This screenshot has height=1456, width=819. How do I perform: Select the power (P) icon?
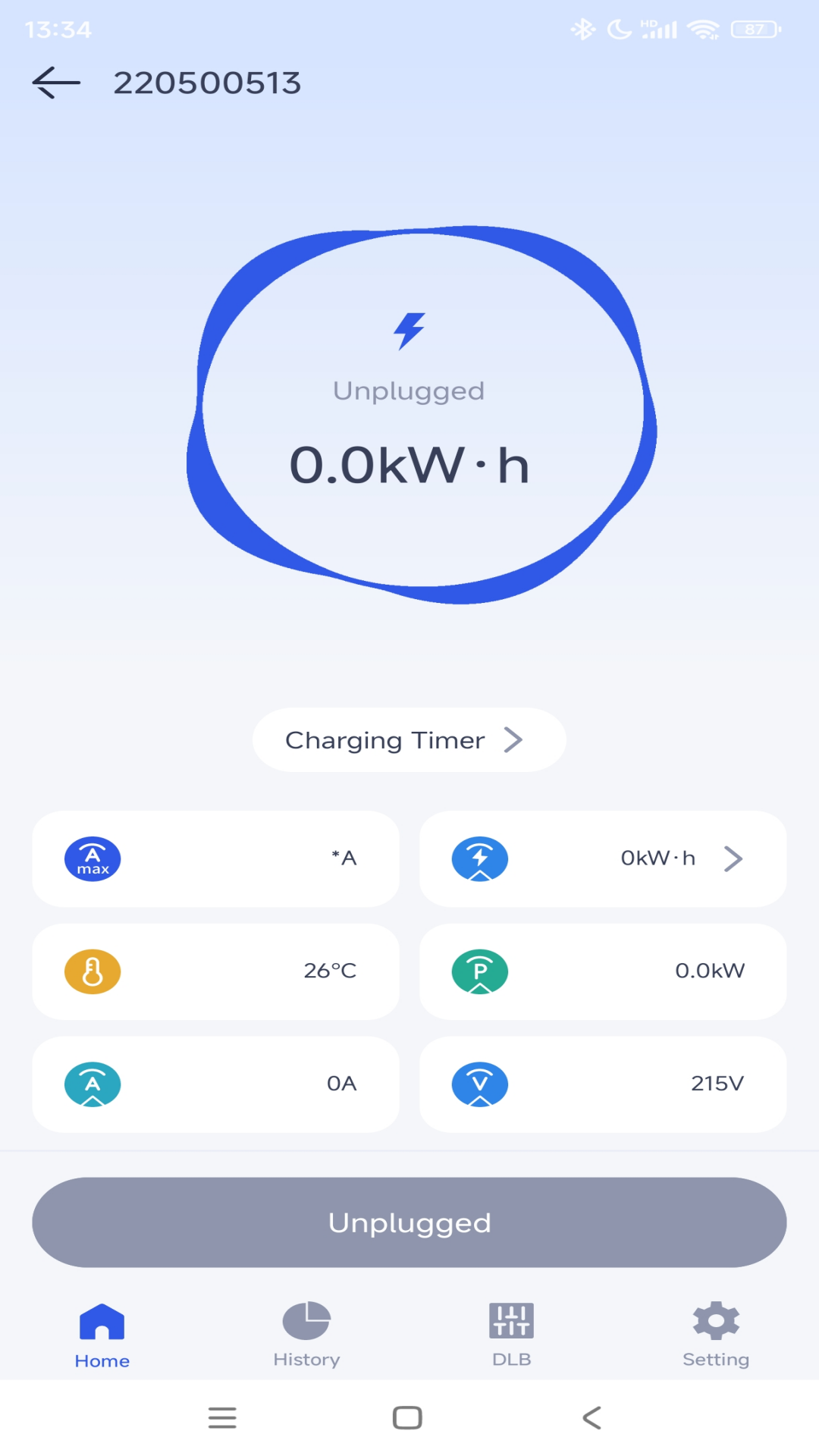point(479,971)
